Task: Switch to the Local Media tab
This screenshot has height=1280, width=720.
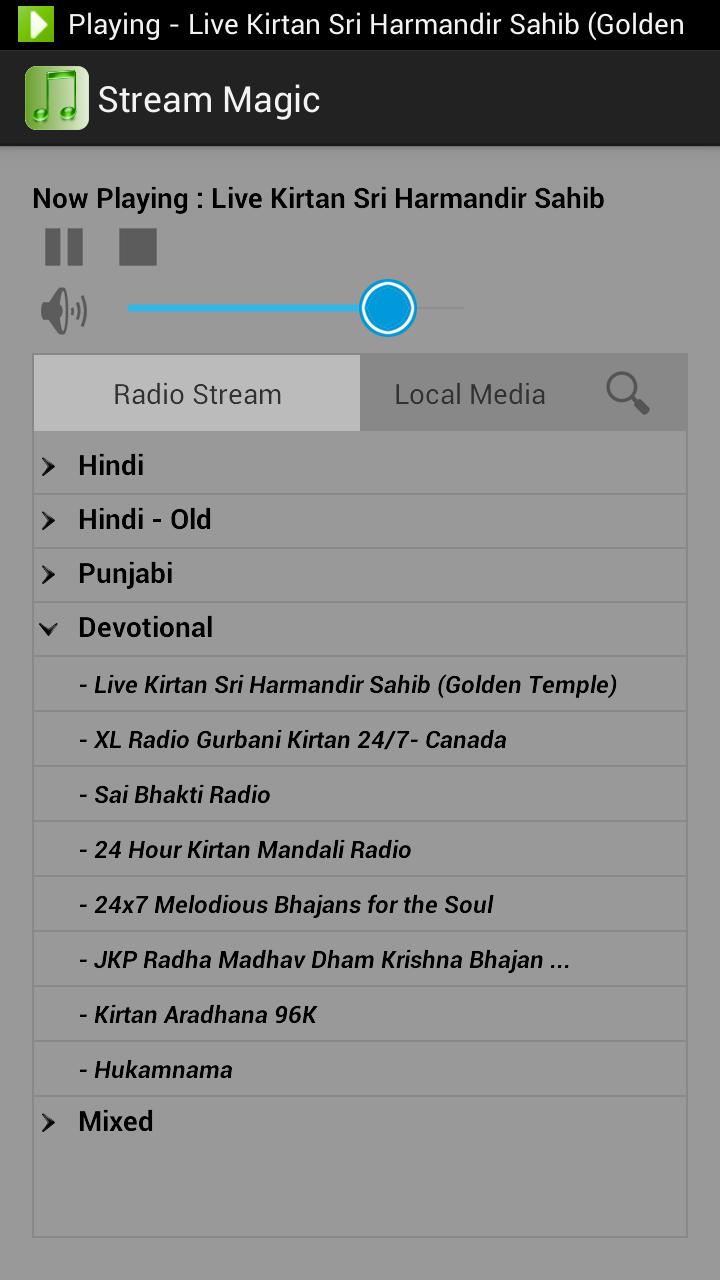Action: (x=470, y=394)
